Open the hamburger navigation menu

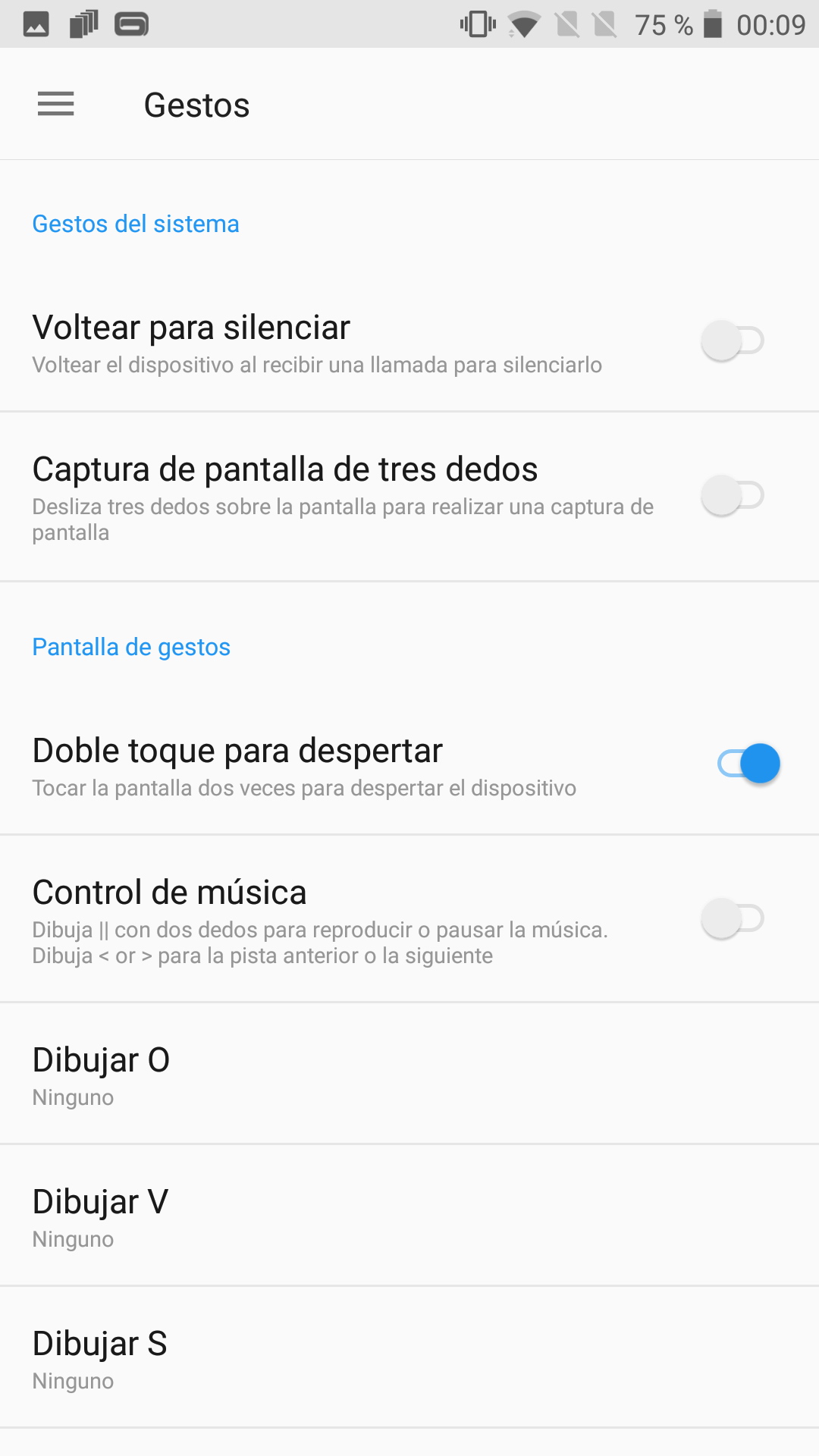56,104
